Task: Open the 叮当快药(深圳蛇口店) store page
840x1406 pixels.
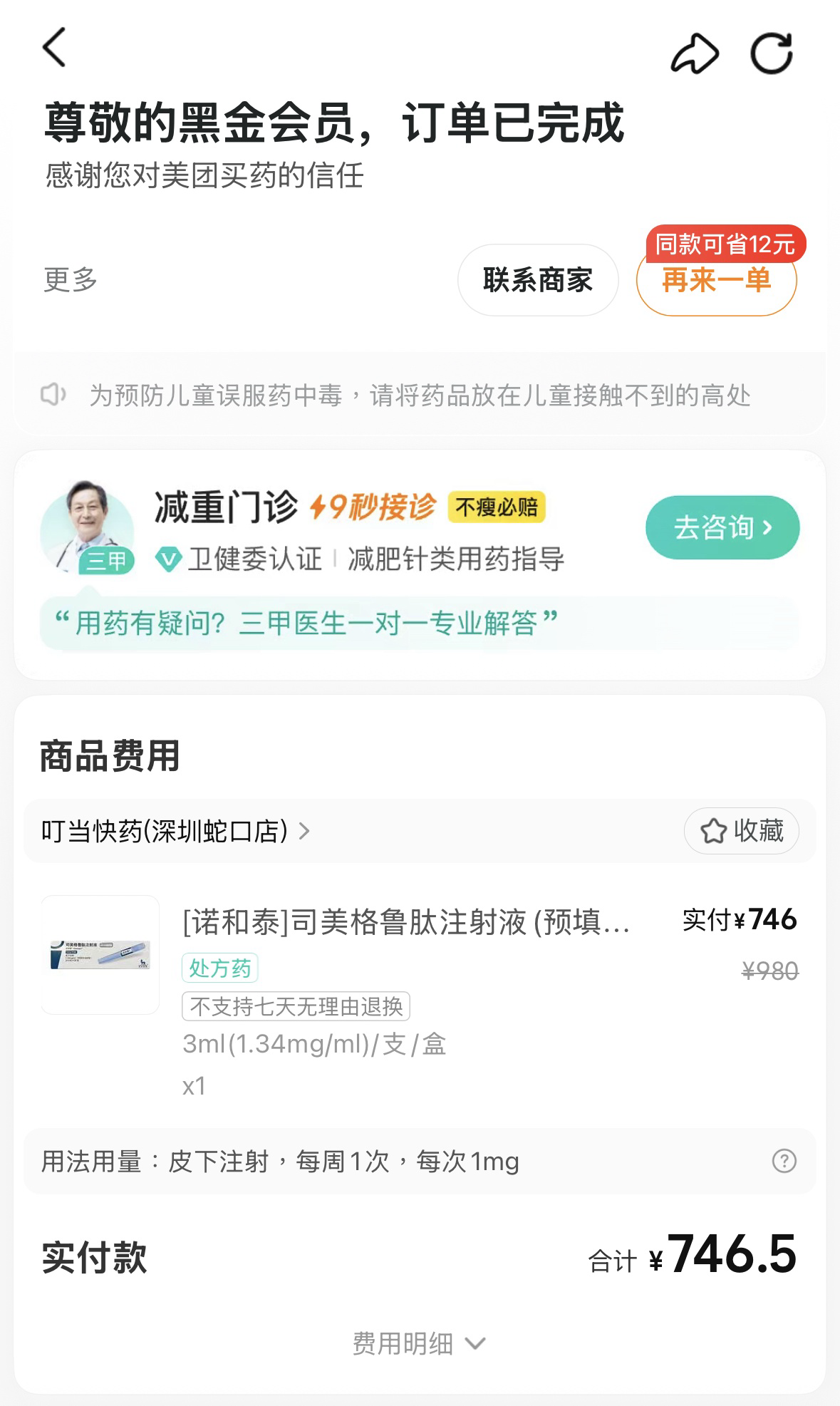Action: pos(175,831)
